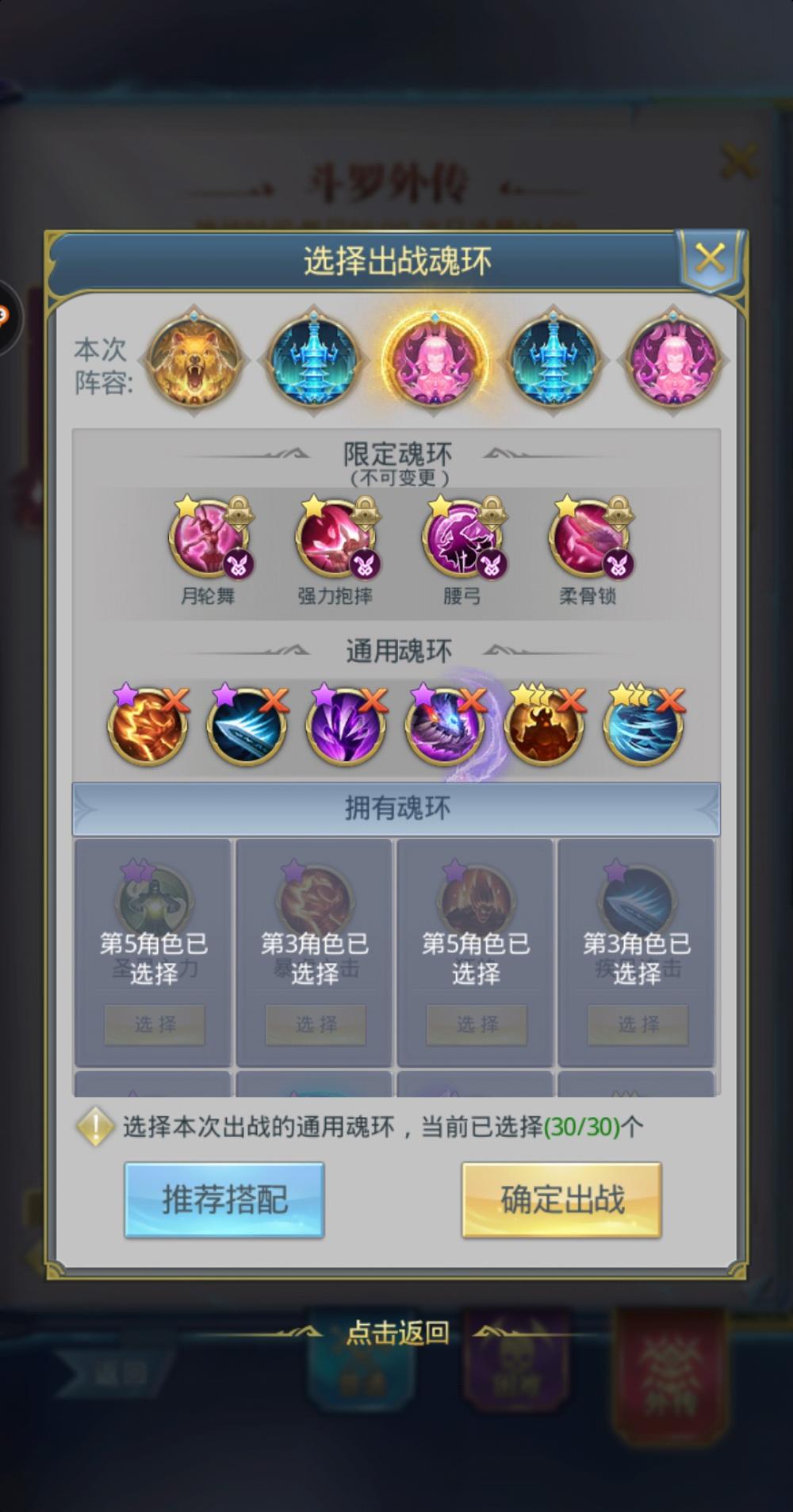
Task: Confirm with 确定出战 button
Action: pyautogui.click(x=561, y=1200)
